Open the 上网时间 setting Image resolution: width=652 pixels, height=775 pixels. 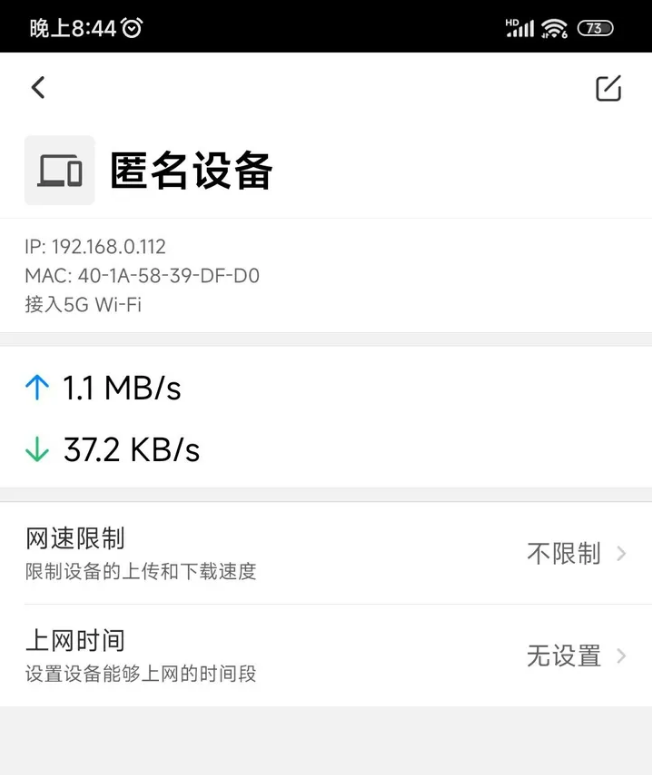326,655
